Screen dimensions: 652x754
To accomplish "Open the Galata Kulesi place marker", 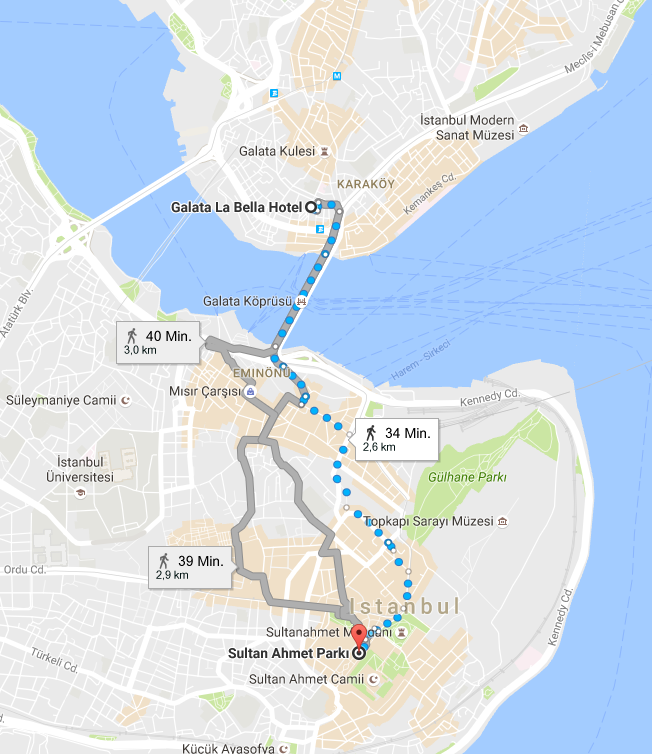I will pos(323,151).
